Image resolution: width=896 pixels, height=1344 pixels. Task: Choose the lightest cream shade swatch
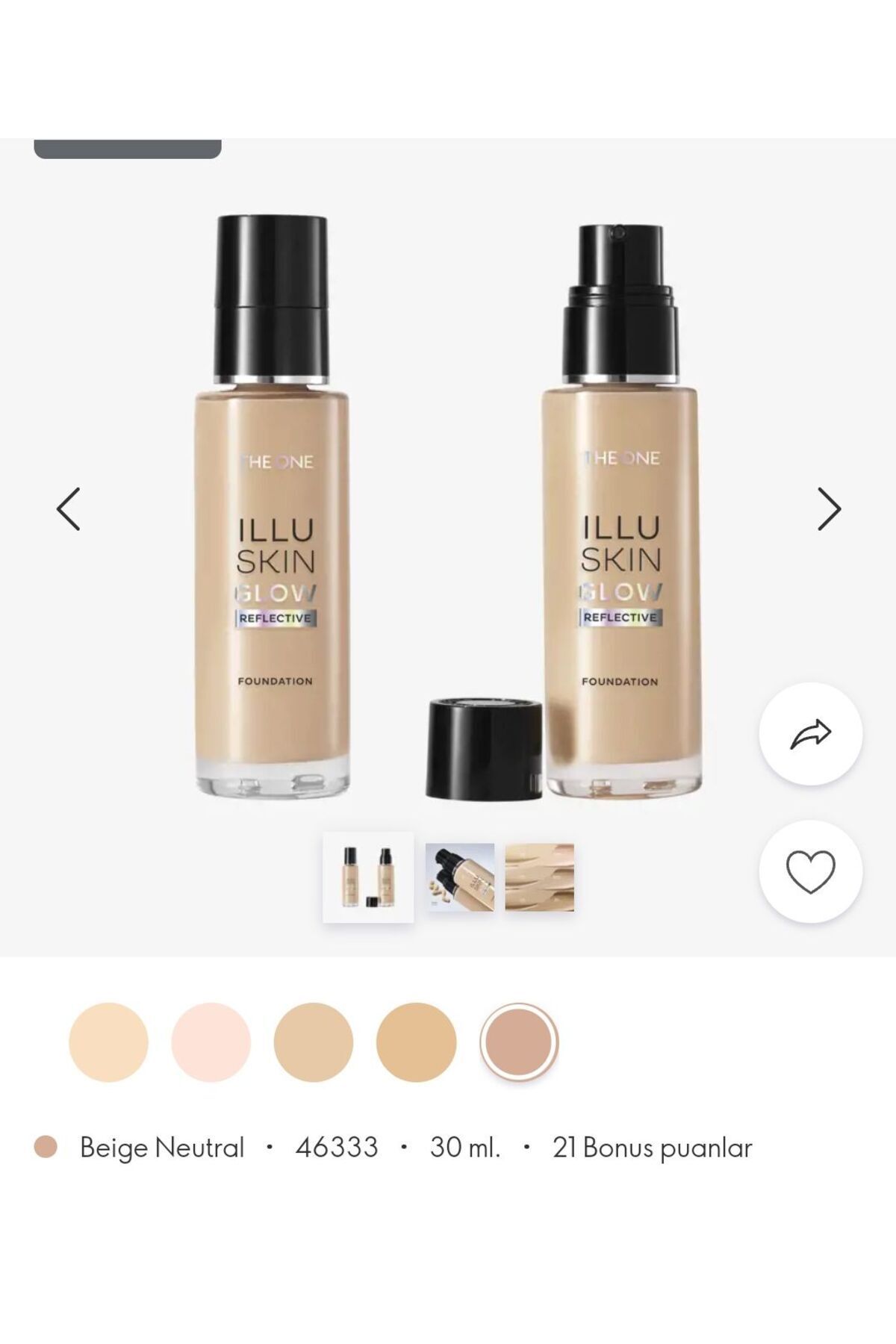108,1042
